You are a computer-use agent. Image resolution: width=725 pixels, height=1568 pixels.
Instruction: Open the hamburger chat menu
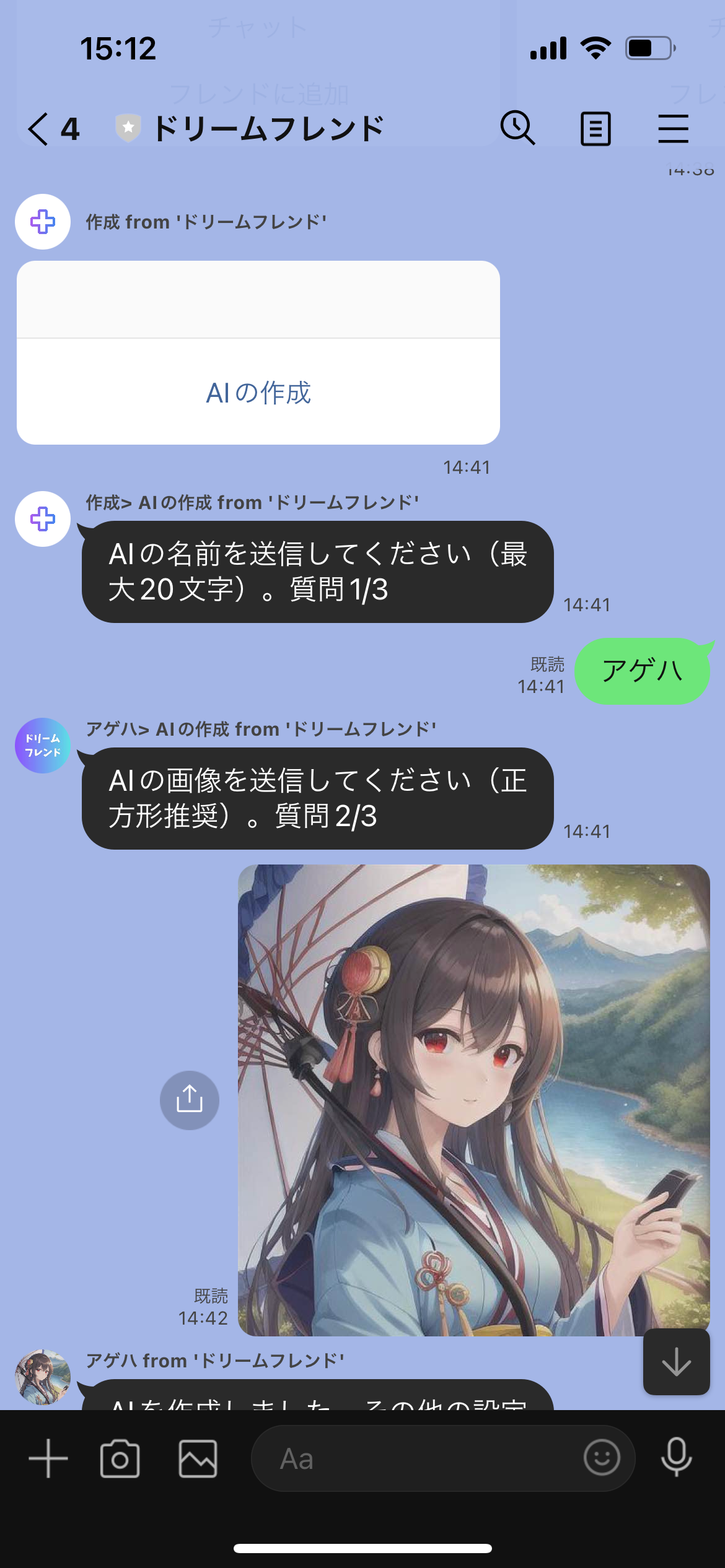[x=673, y=129]
